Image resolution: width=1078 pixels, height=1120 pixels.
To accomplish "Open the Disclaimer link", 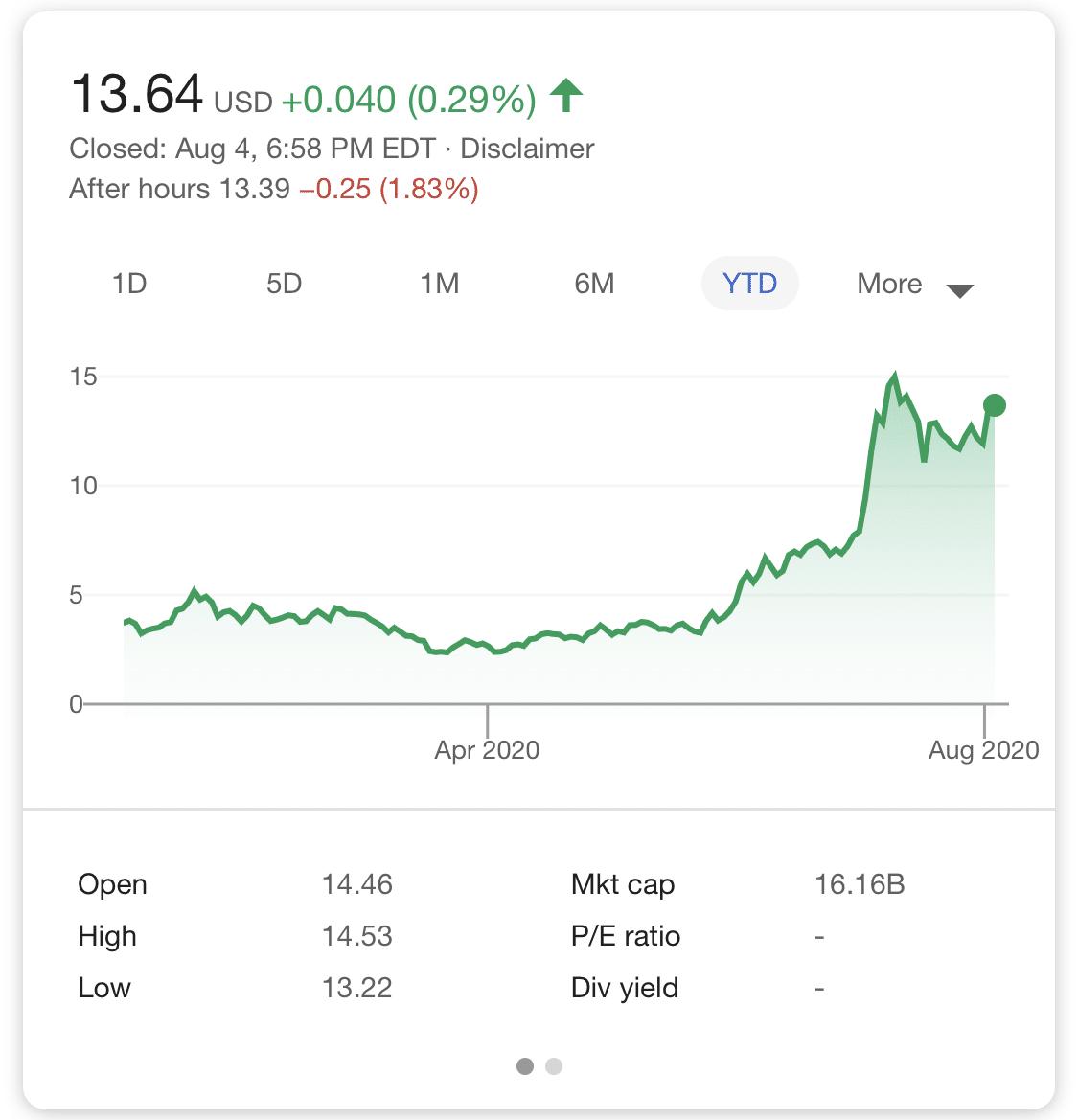I will (x=526, y=149).
